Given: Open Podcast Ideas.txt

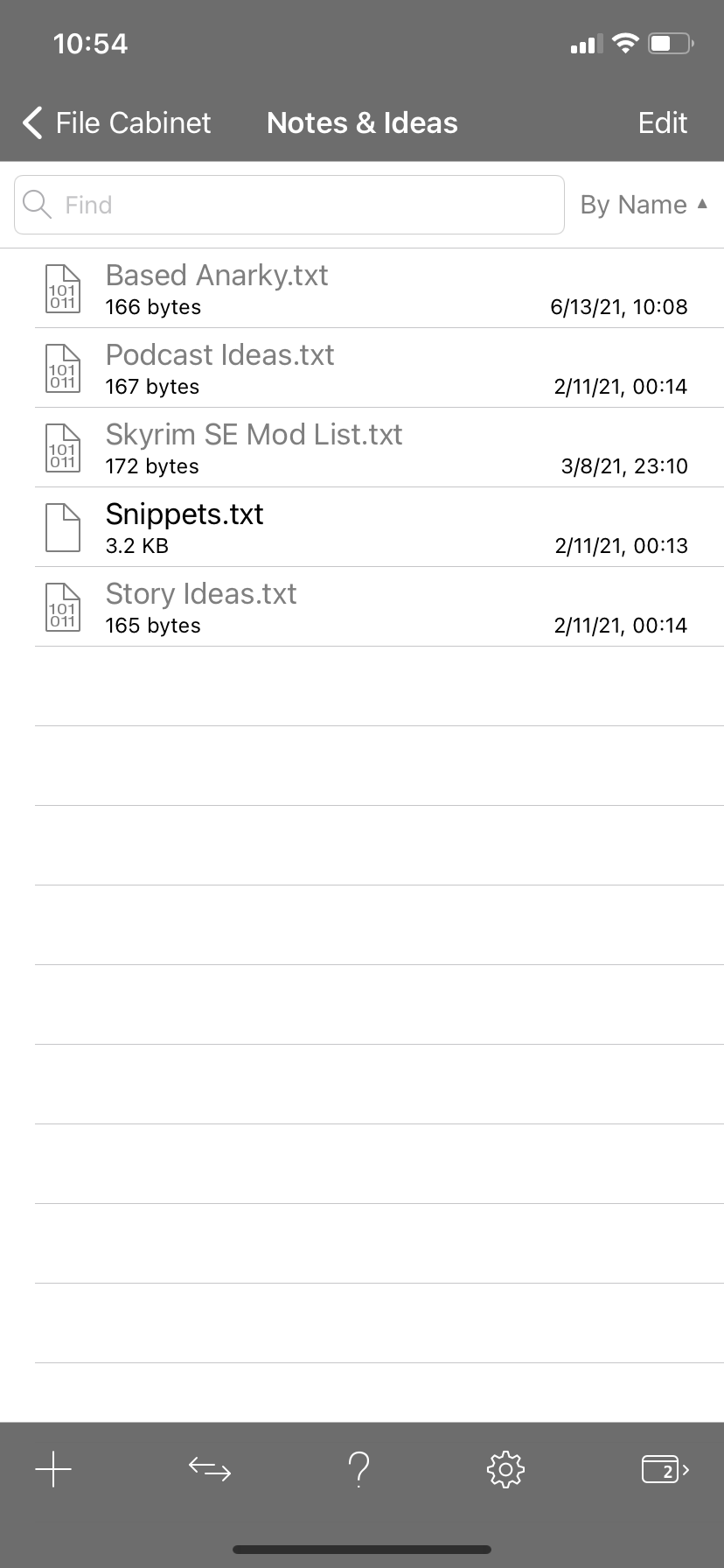Looking at the screenshot, I should (379, 368).
